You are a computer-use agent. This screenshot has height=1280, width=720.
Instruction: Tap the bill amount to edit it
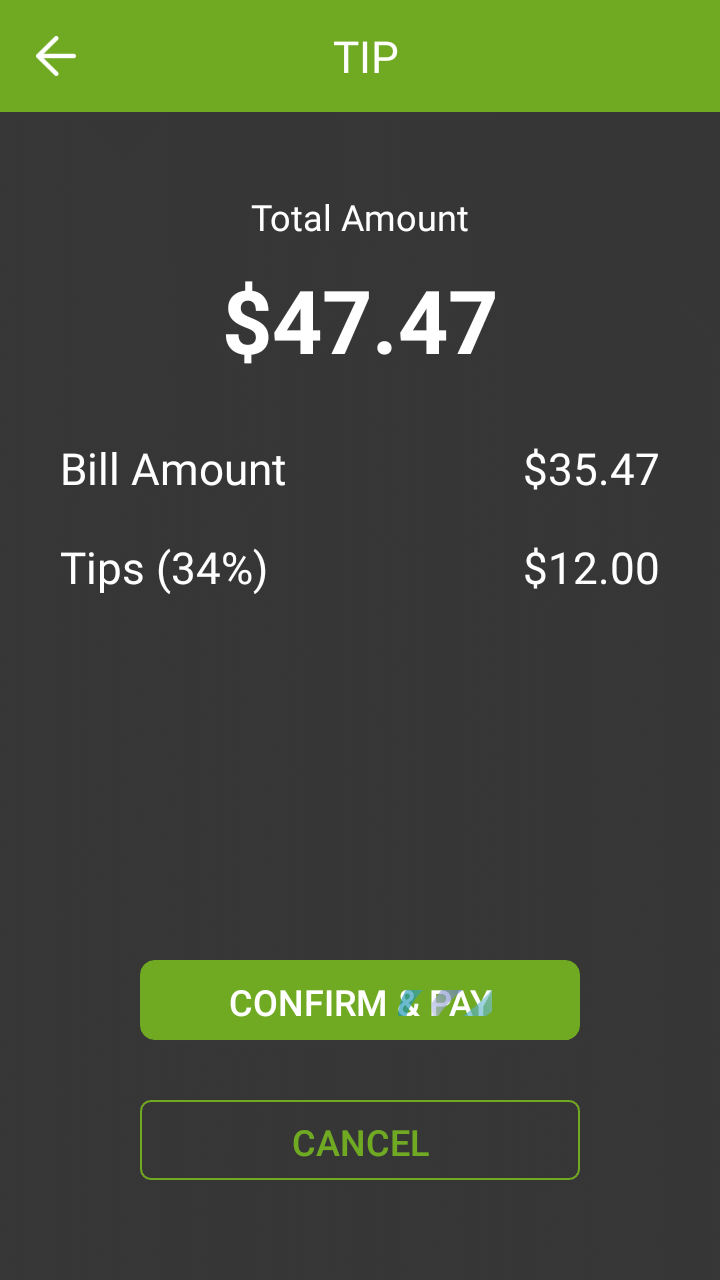click(591, 468)
